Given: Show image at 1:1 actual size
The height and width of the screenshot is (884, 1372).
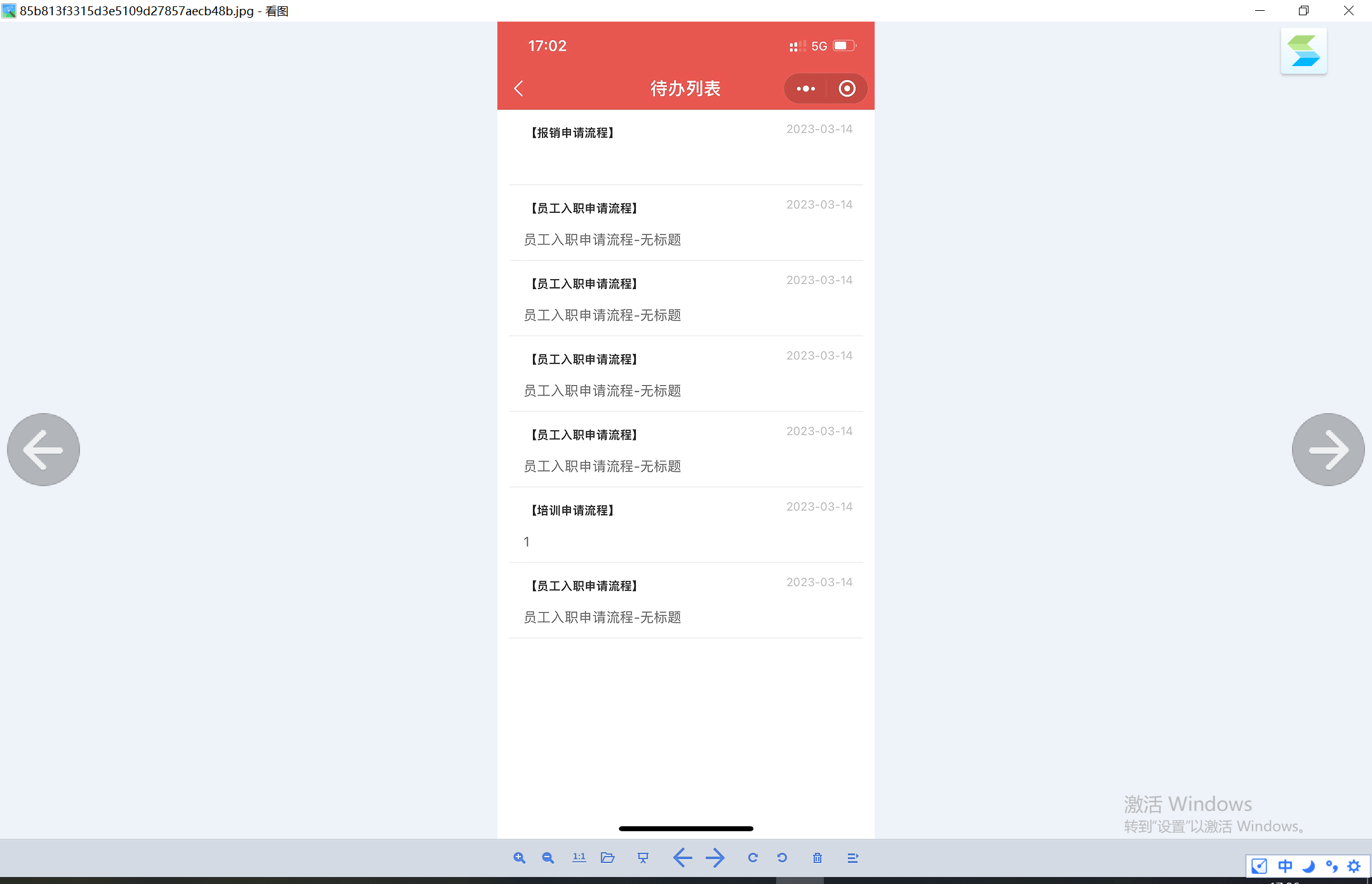Looking at the screenshot, I should 579,858.
